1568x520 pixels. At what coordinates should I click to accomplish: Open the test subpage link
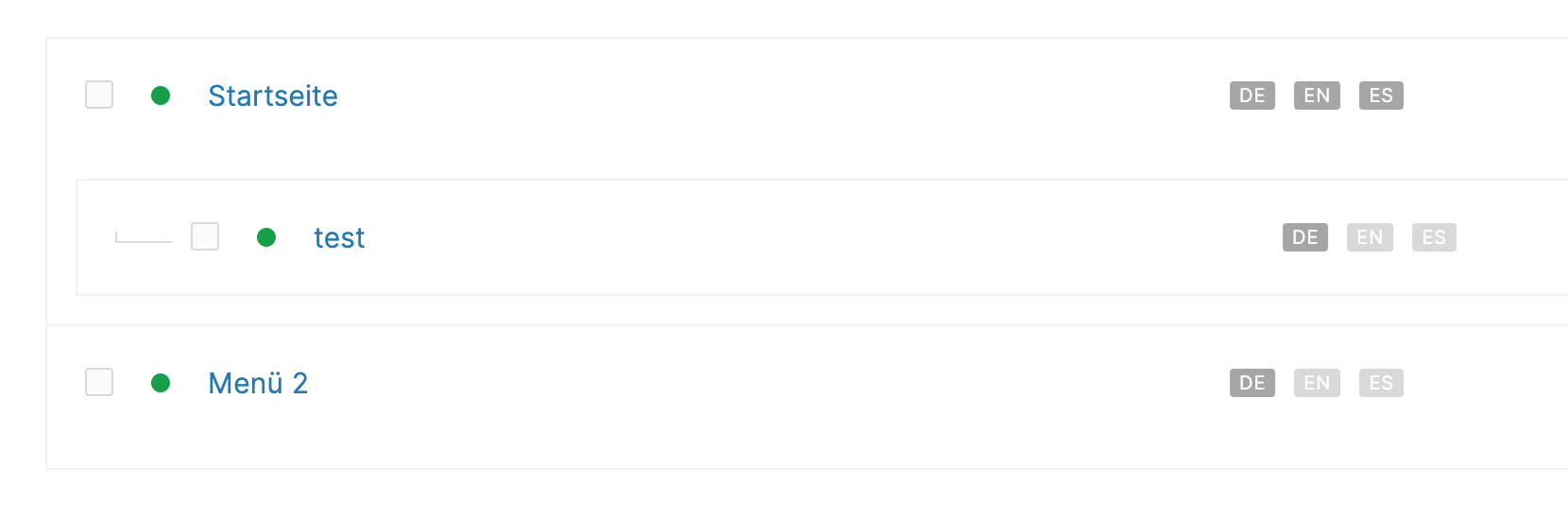point(339,237)
